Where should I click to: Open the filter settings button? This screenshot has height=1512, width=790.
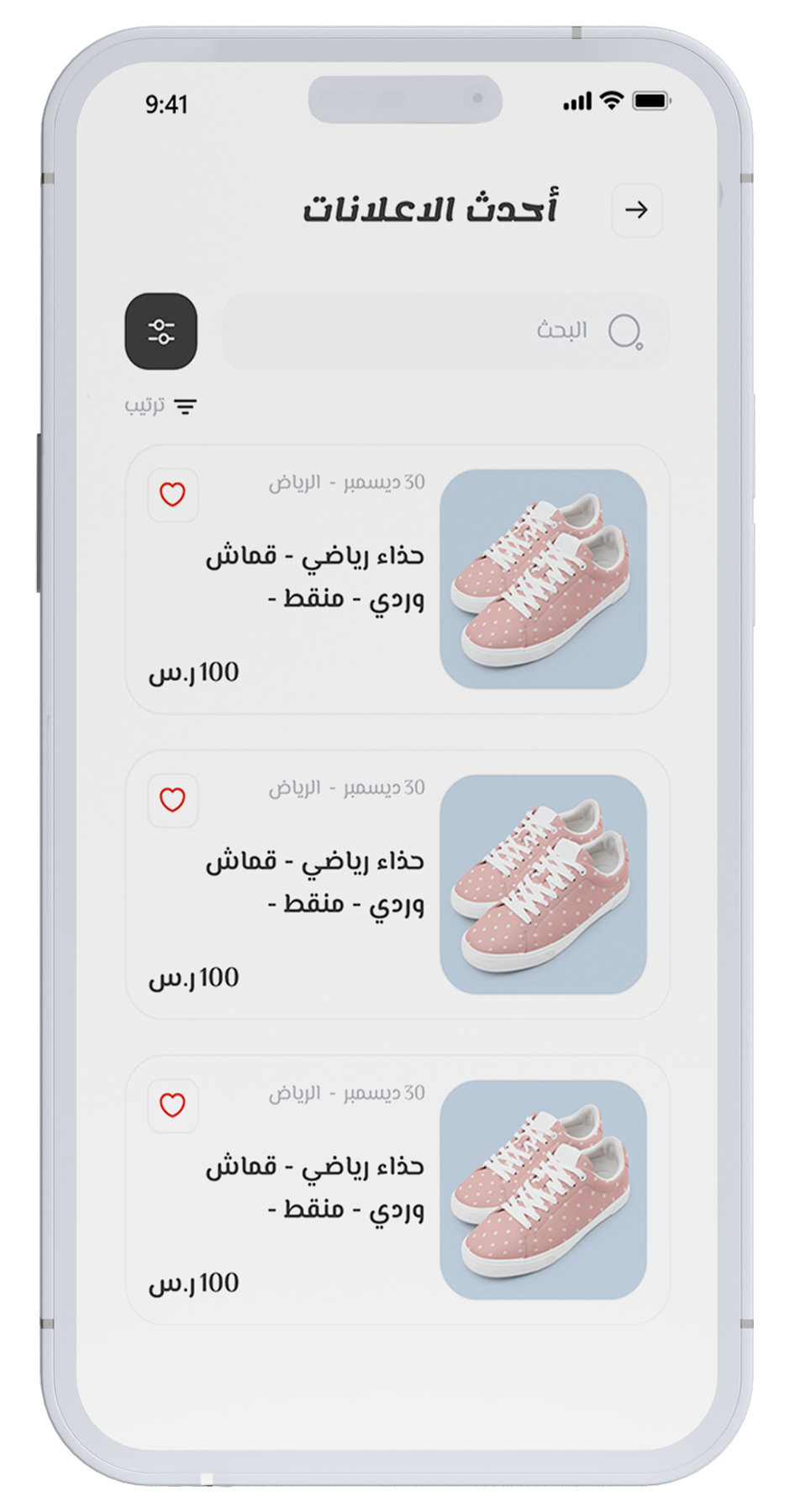click(161, 331)
